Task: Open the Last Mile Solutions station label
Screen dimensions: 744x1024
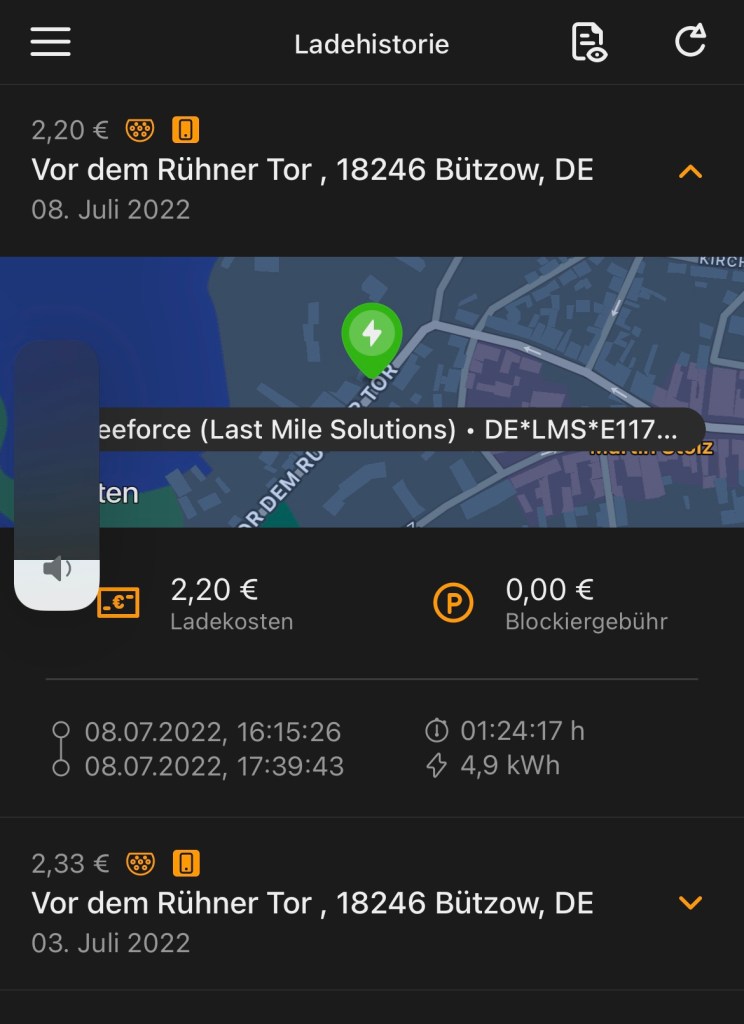Action: [x=390, y=430]
